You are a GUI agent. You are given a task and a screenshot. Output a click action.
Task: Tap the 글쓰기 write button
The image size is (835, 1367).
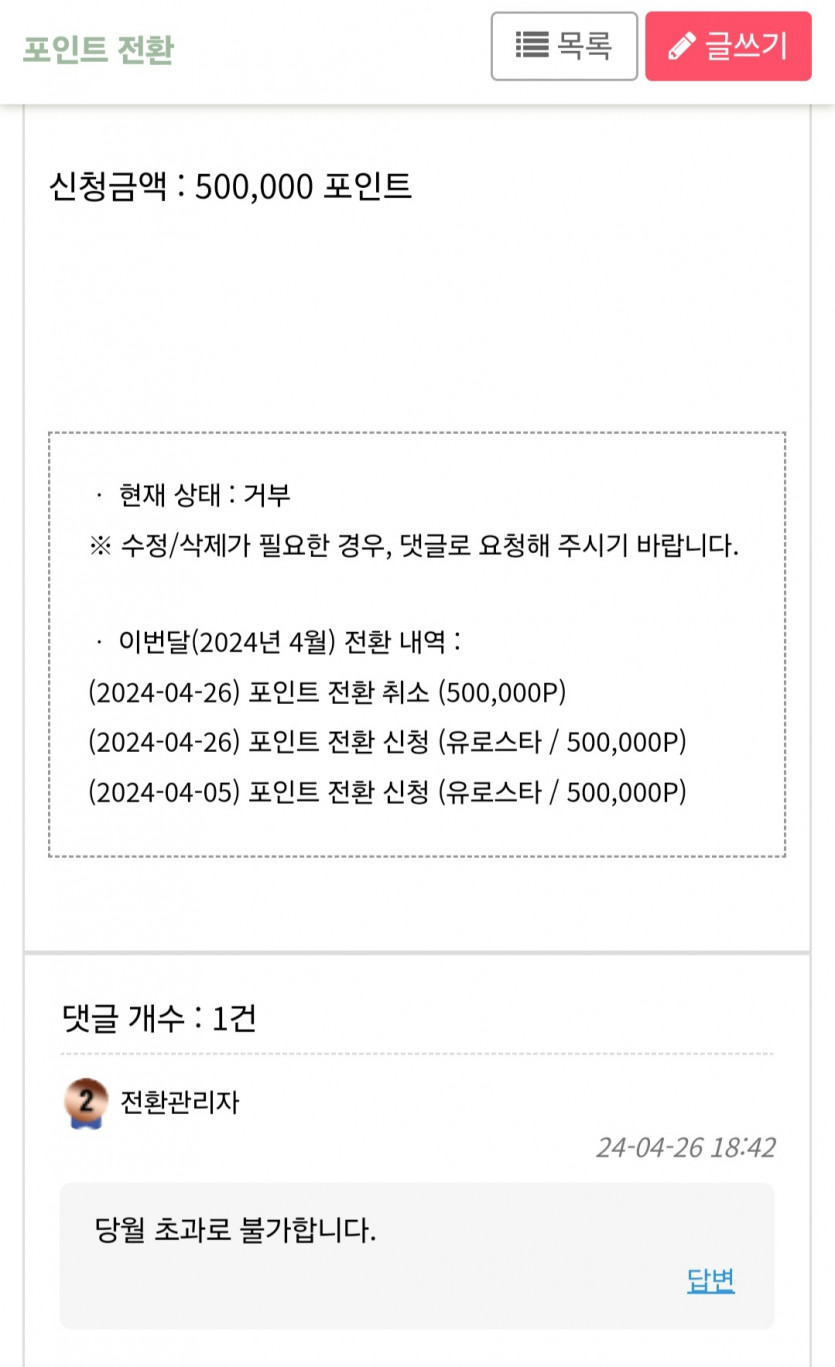728,46
